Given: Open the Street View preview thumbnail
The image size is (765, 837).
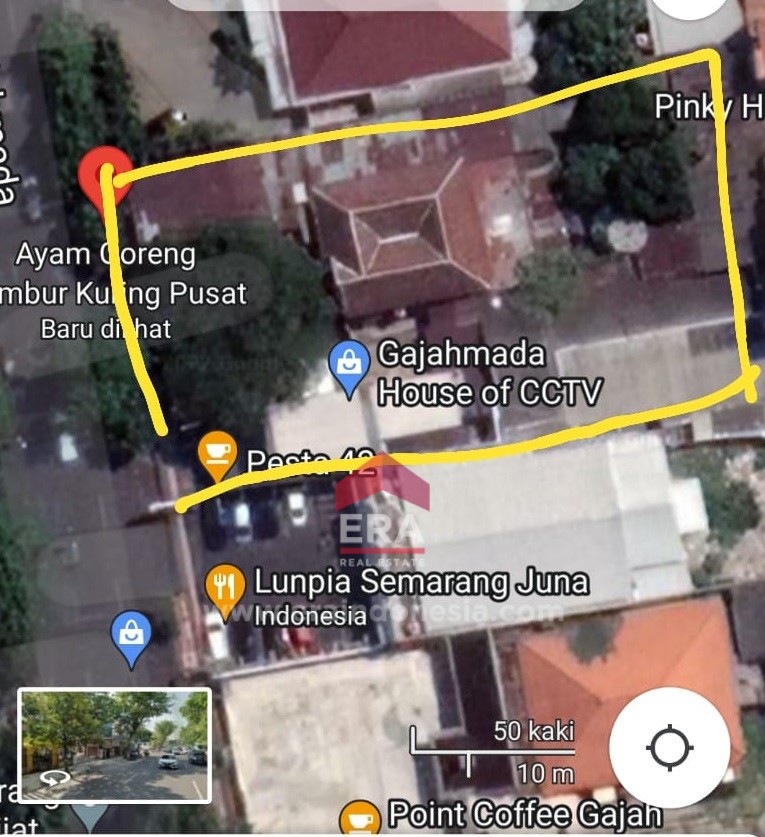Looking at the screenshot, I should coord(115,746).
